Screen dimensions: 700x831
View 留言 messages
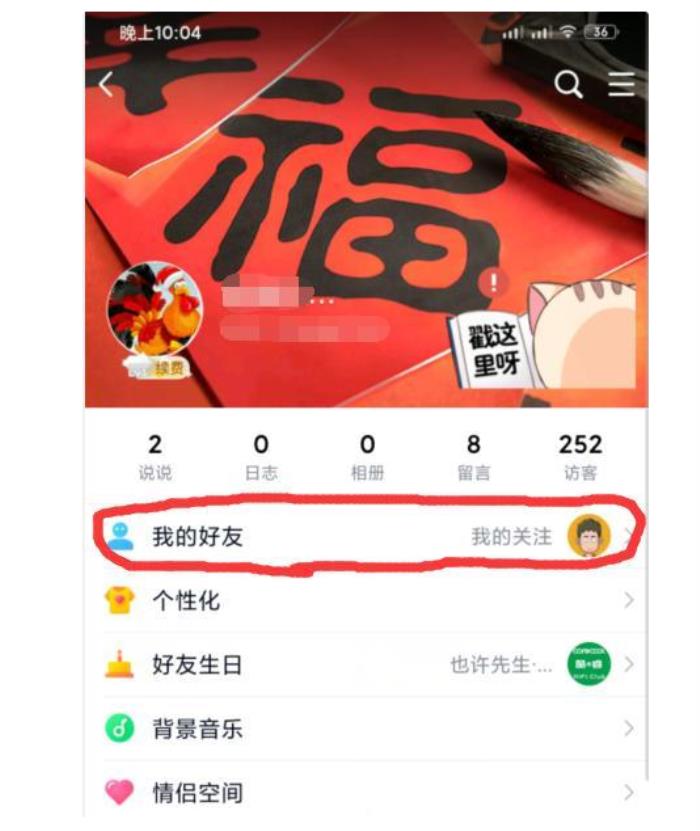(473, 456)
